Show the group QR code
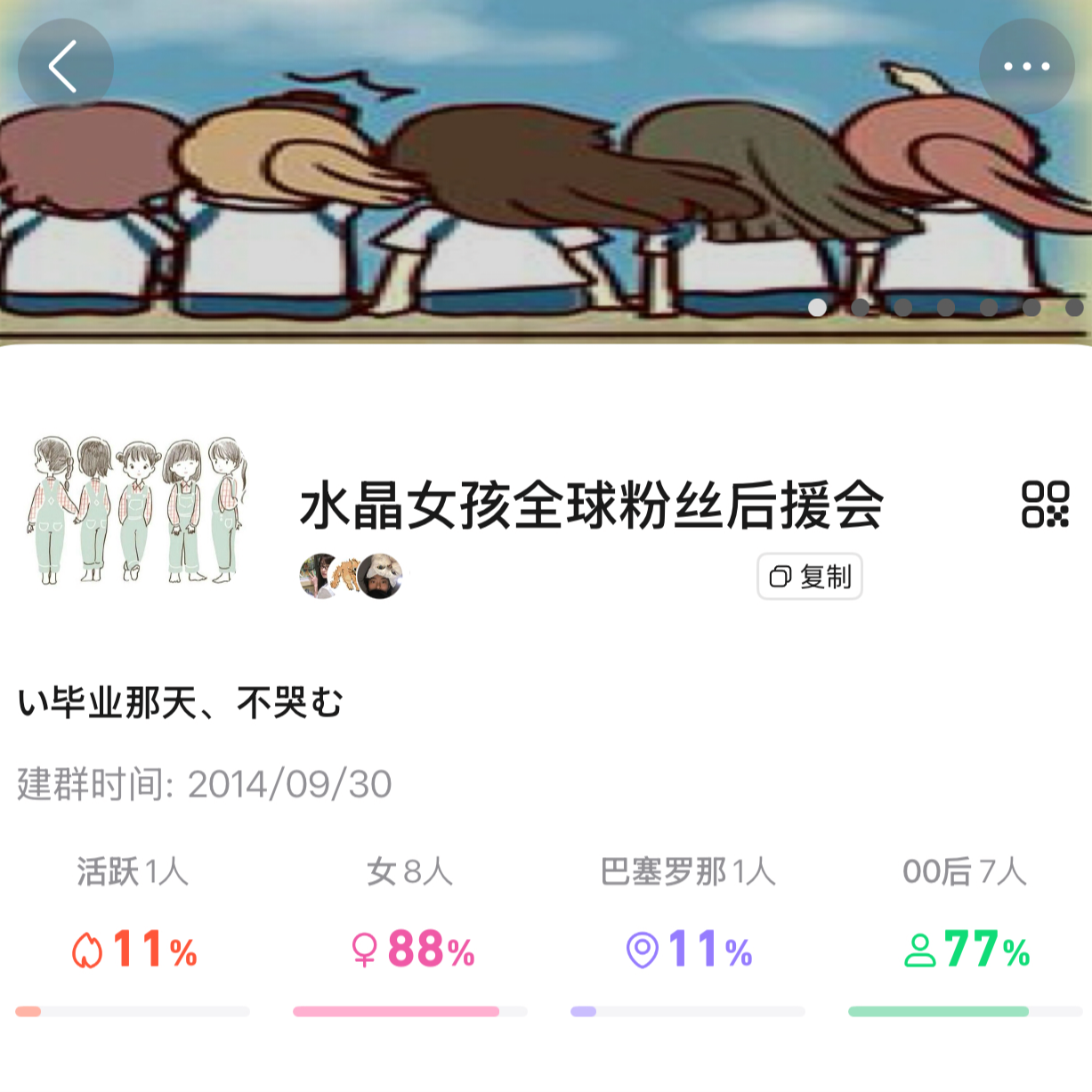The height and width of the screenshot is (1092, 1092). pos(1045,505)
